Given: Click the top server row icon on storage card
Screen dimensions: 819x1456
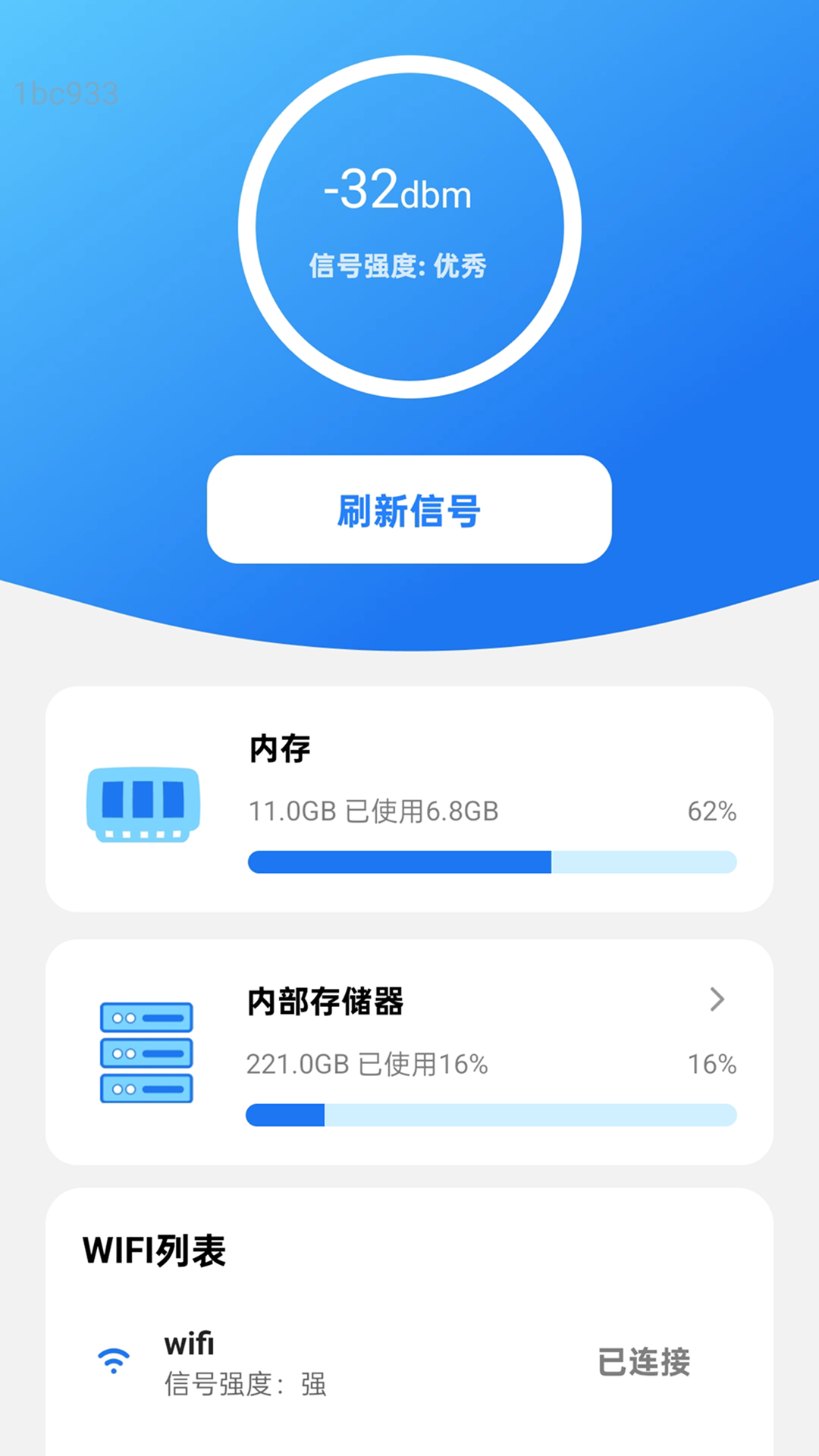Looking at the screenshot, I should coord(146,1017).
